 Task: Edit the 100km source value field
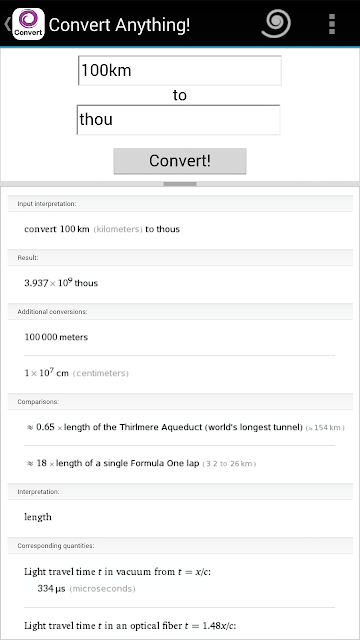point(180,71)
